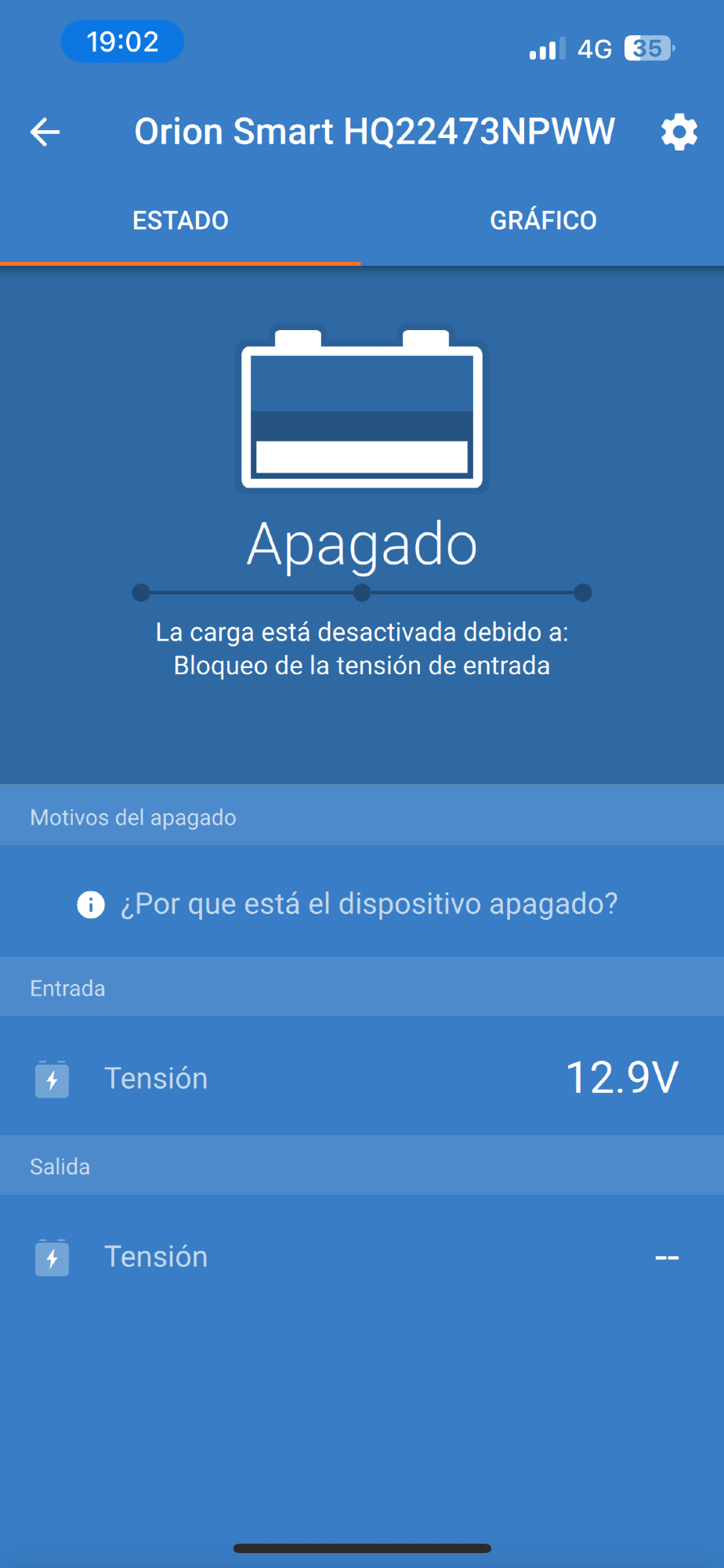Select the ESTADO tab
This screenshot has width=724, height=1568.
(x=180, y=220)
